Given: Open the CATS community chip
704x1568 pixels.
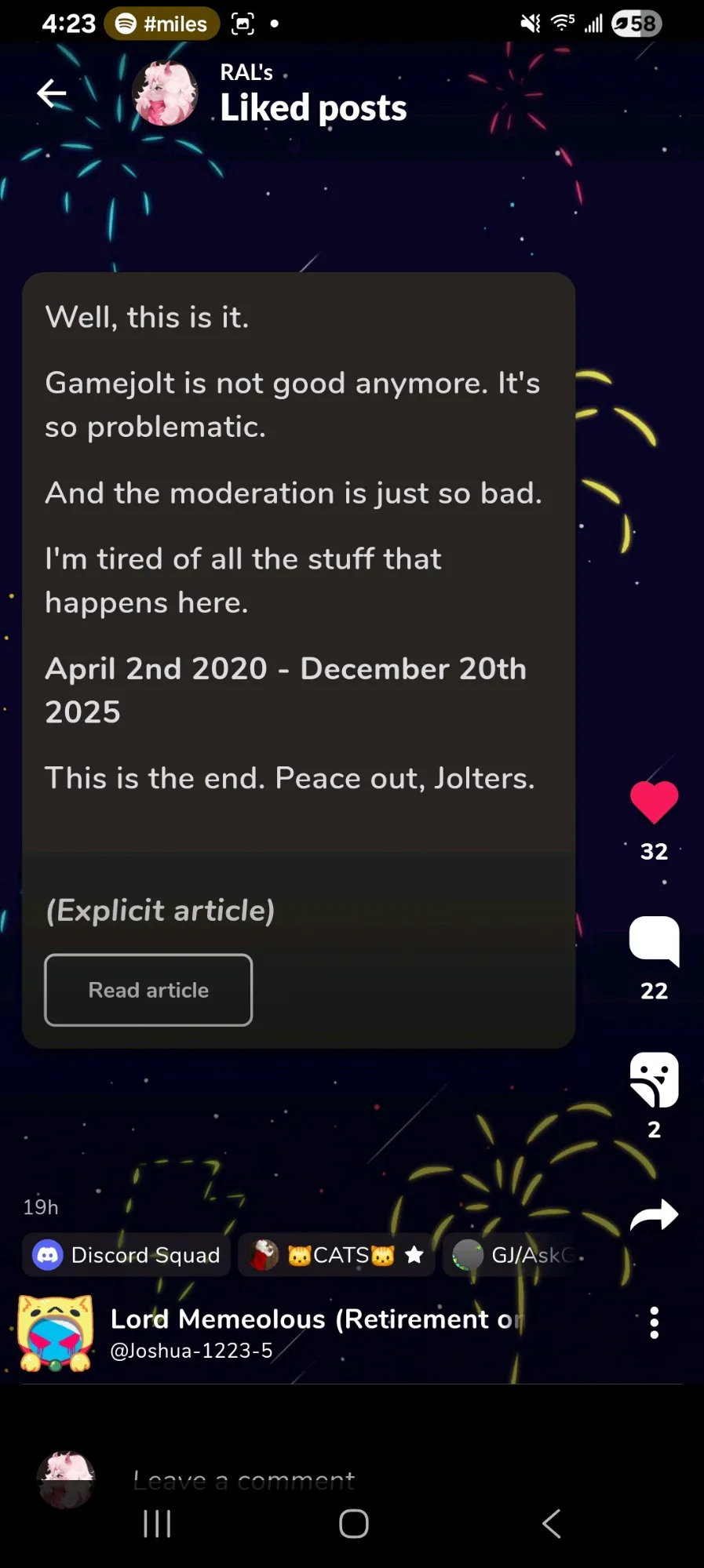Looking at the screenshot, I should pos(337,1255).
